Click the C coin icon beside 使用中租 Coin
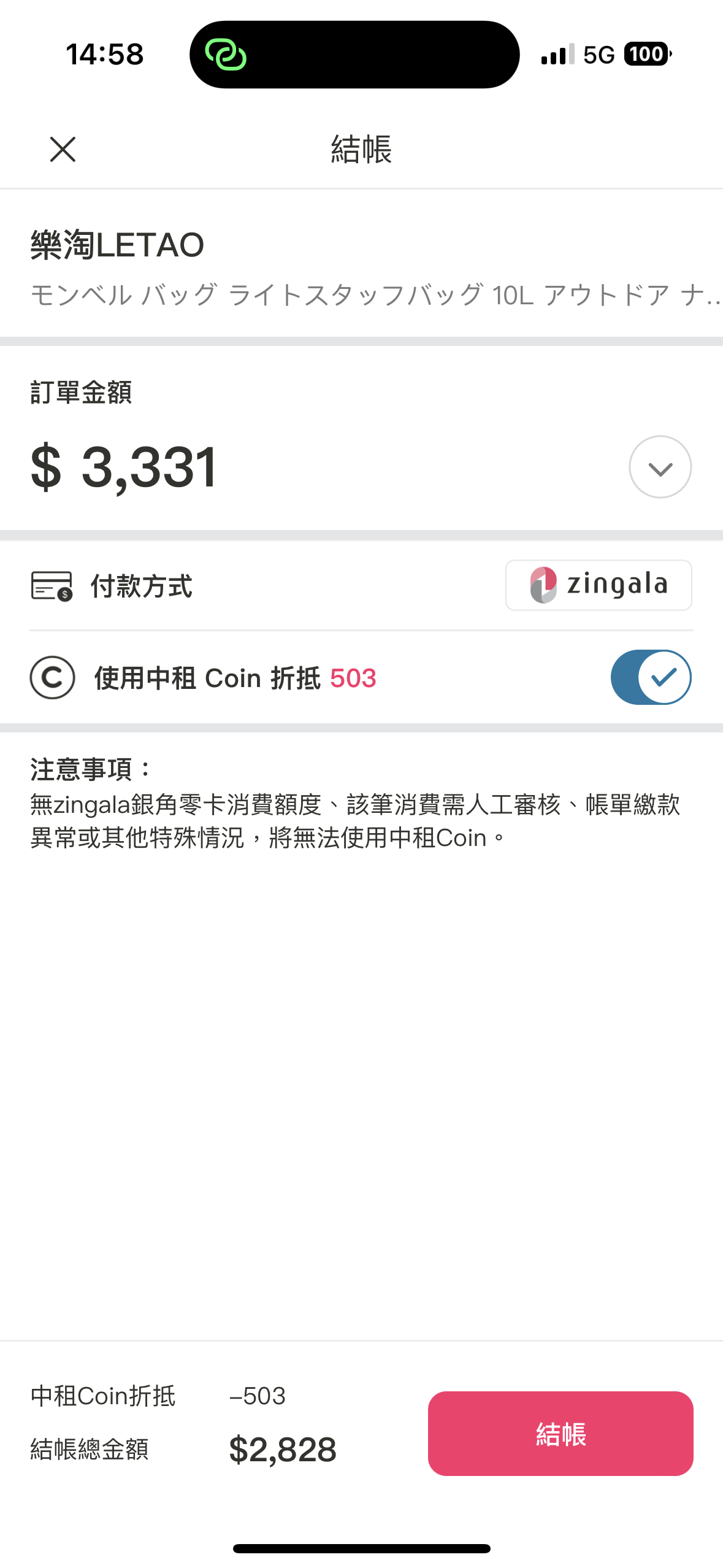 (53, 677)
